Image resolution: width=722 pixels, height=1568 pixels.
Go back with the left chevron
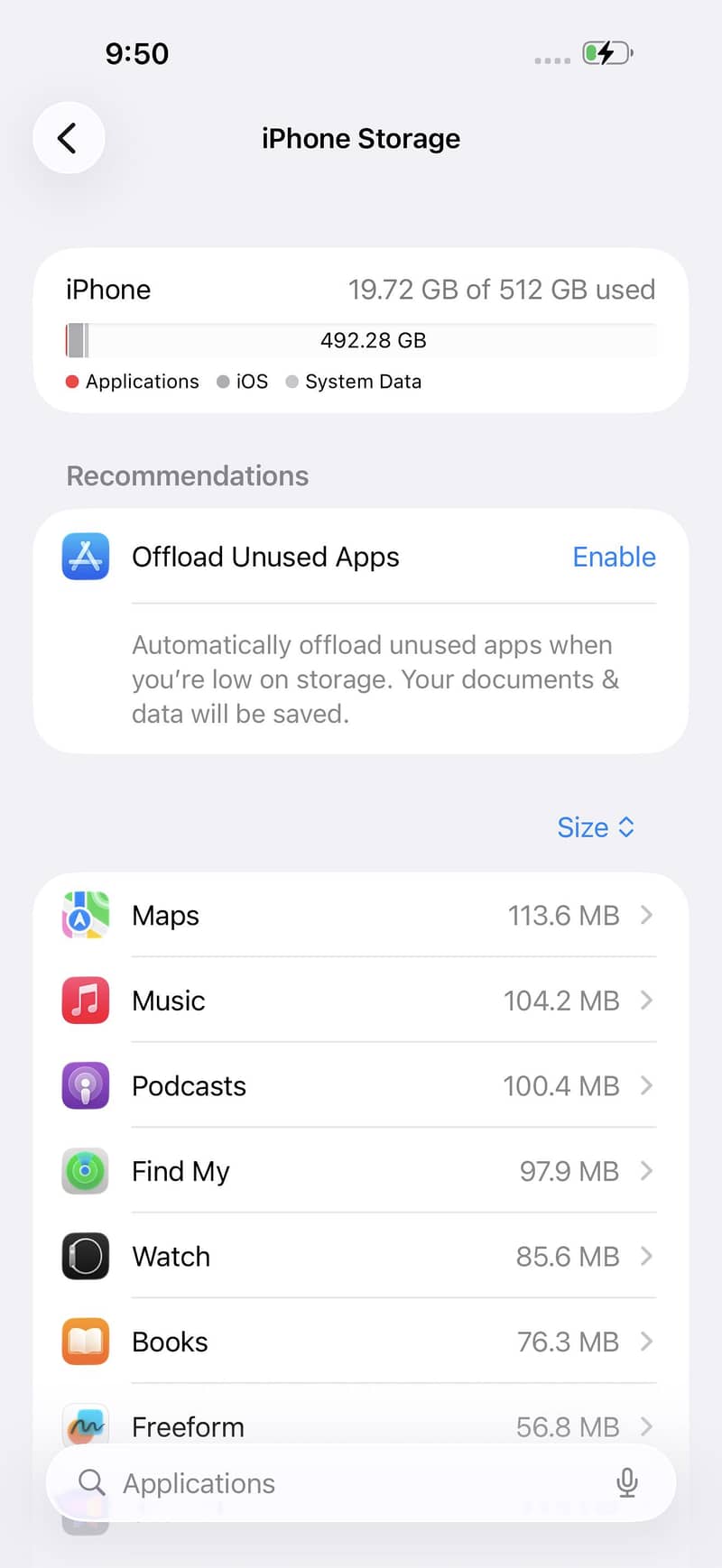[69, 137]
